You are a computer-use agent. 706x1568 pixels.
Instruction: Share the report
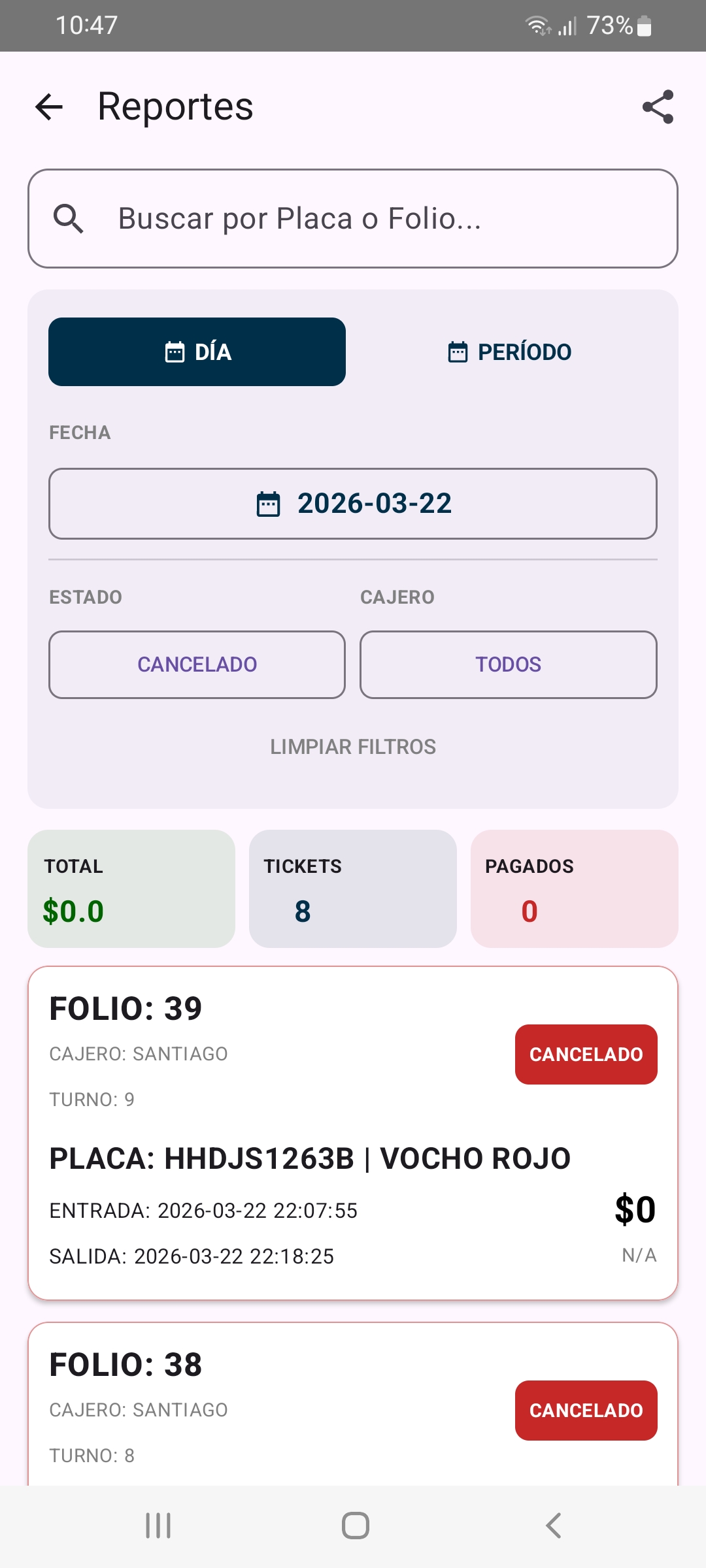coord(658,107)
